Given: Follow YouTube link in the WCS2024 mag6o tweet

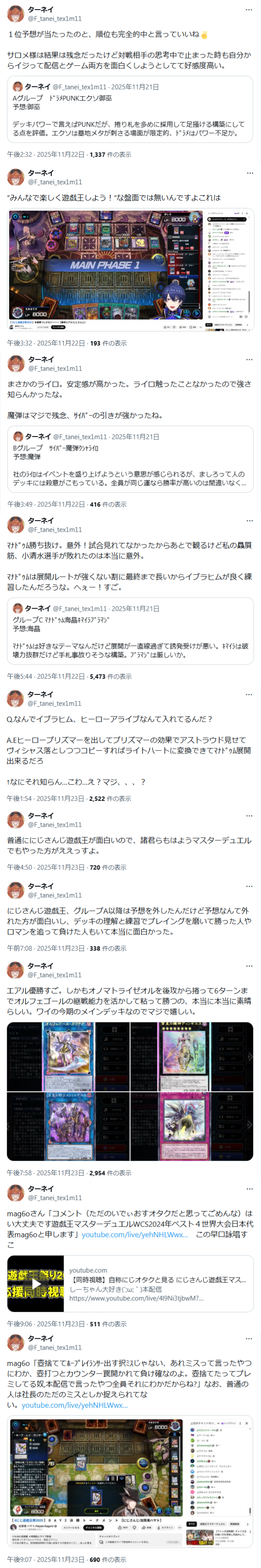Looking at the screenshot, I should tap(135, 1234).
